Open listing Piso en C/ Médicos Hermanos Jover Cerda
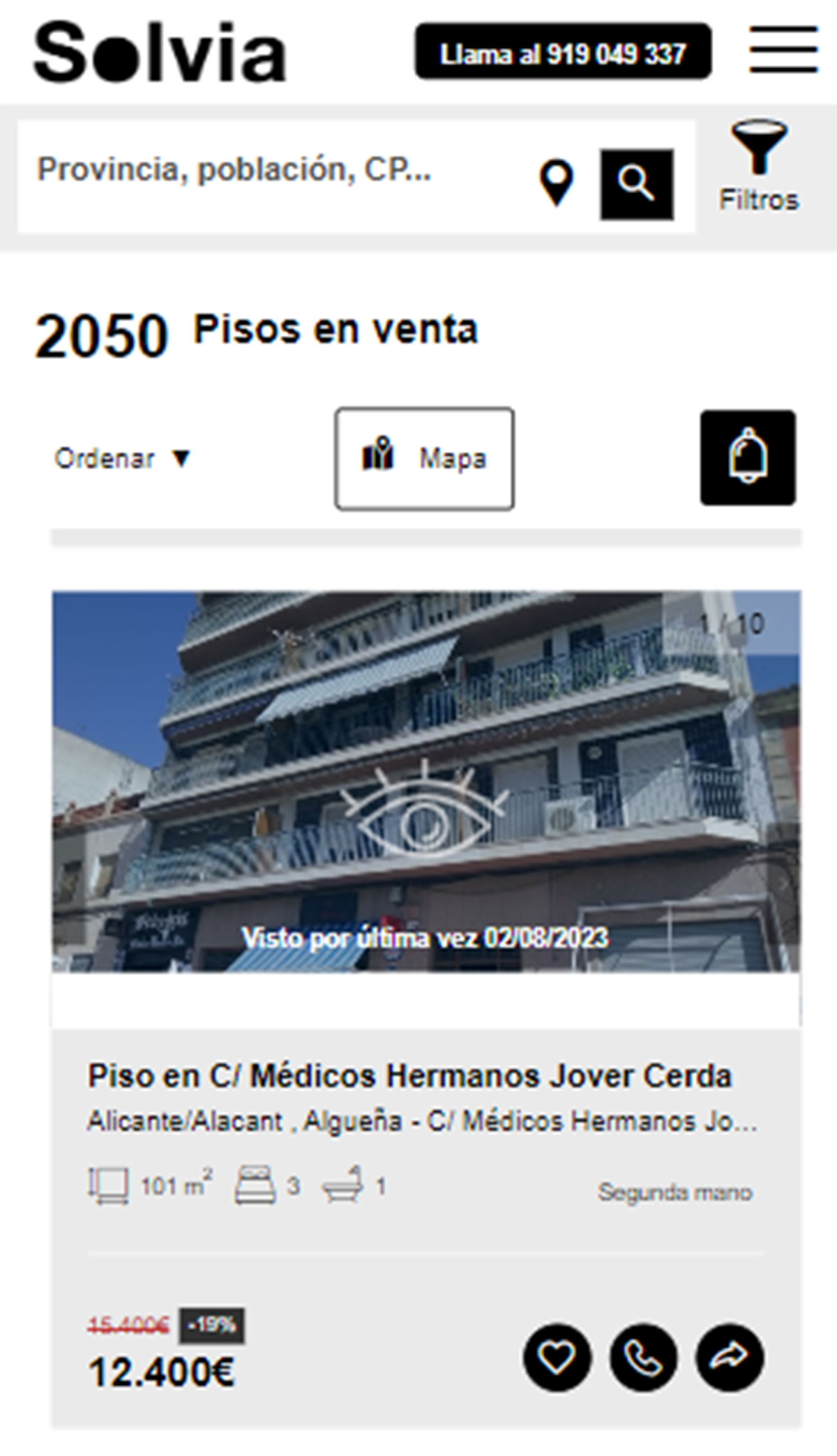The height and width of the screenshot is (1456, 837). (x=409, y=1076)
